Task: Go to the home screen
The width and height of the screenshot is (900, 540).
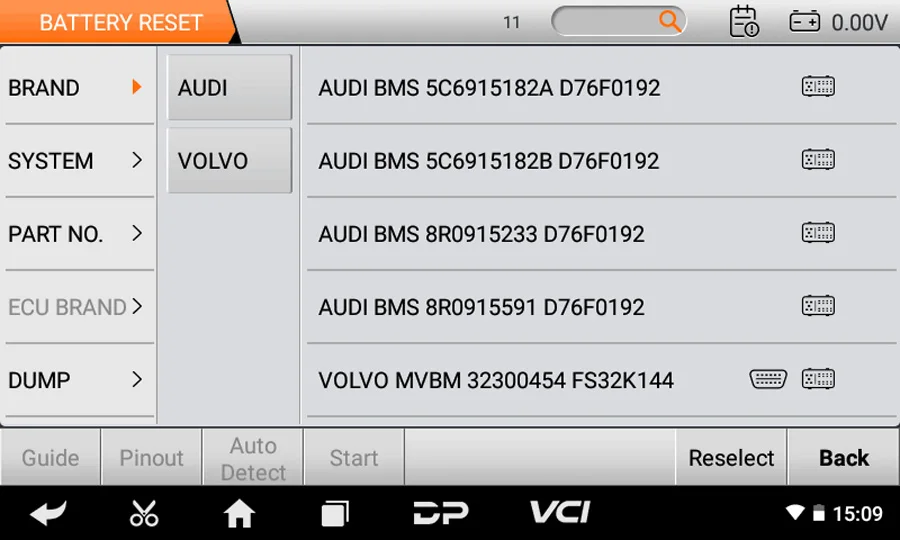Action: (x=239, y=514)
